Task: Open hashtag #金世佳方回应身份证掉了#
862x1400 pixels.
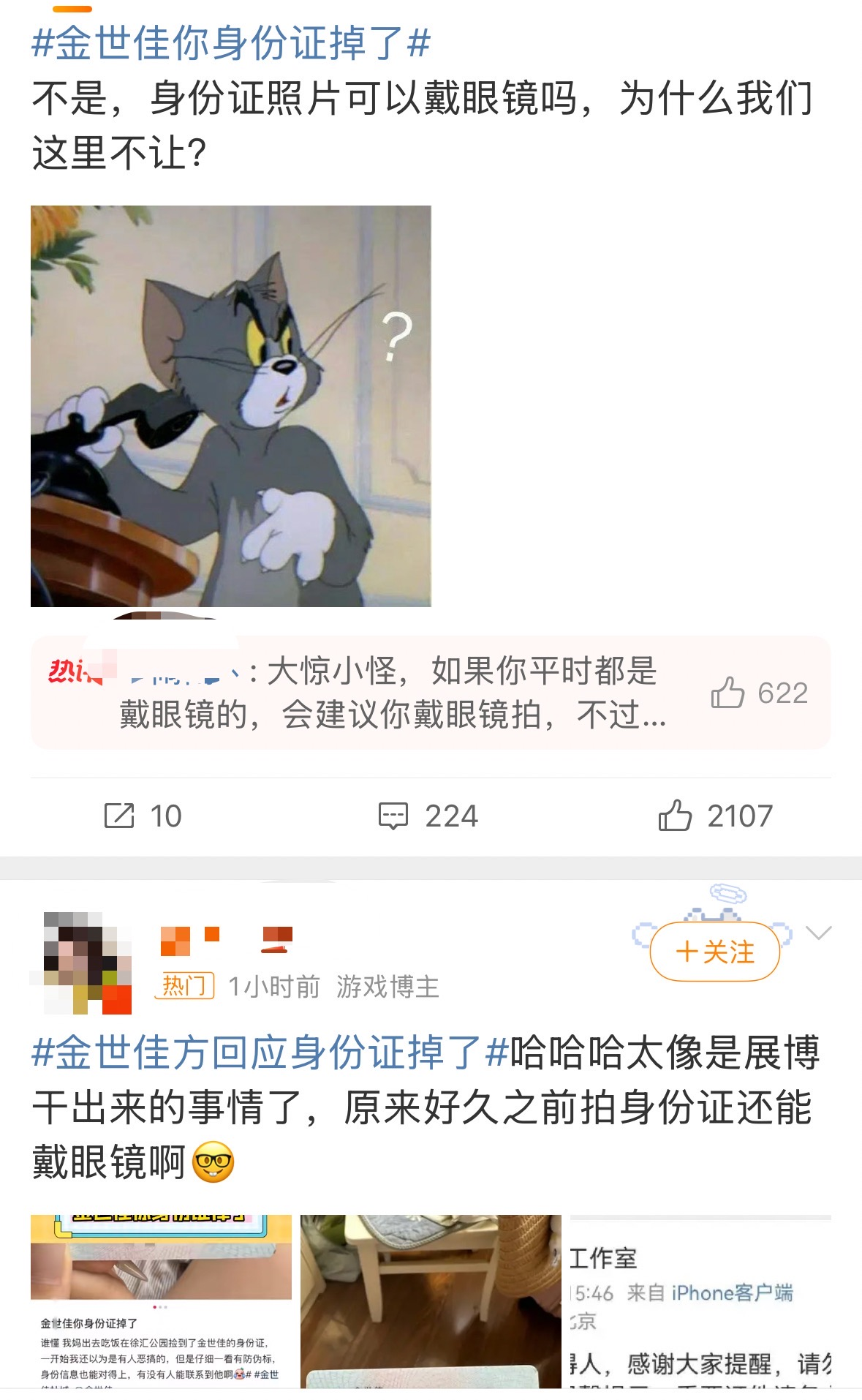Action: pyautogui.click(x=271, y=1053)
